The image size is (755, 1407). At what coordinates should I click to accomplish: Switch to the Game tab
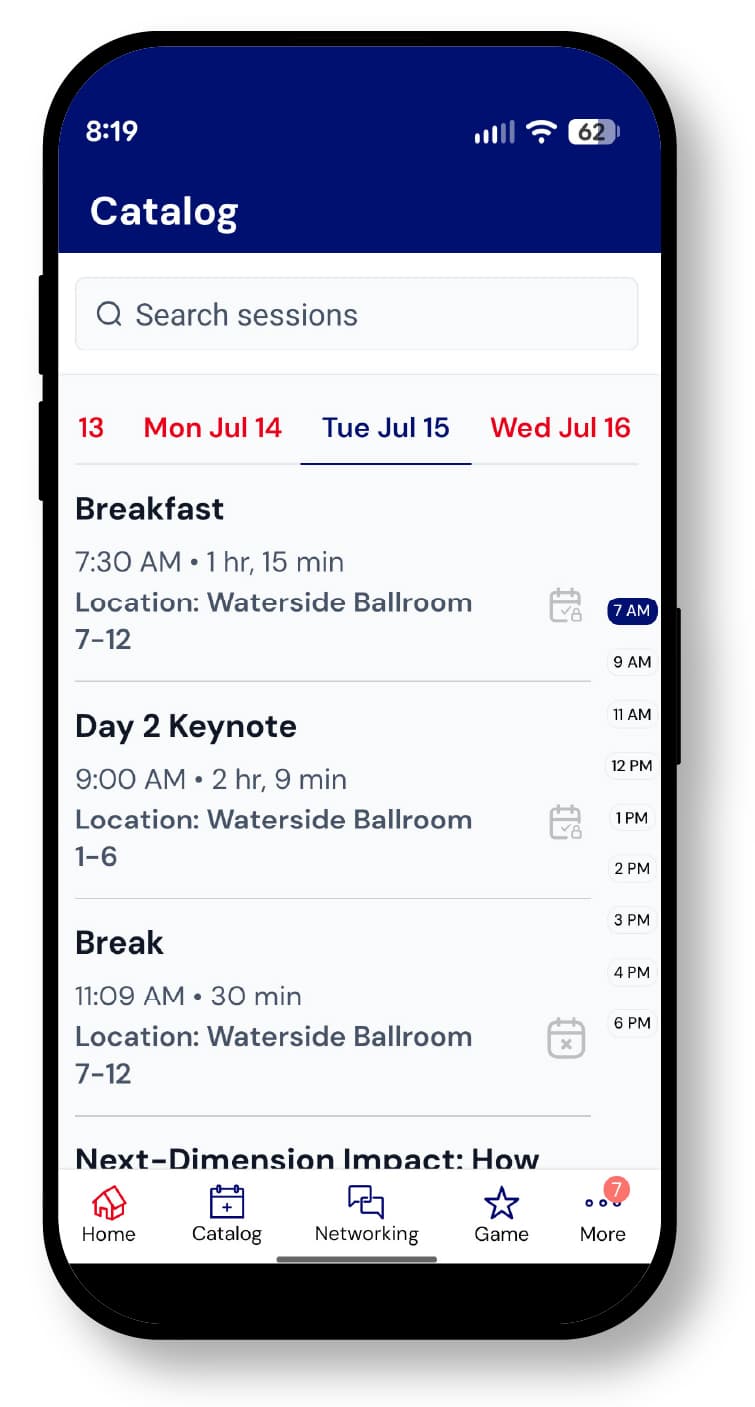point(501,1215)
